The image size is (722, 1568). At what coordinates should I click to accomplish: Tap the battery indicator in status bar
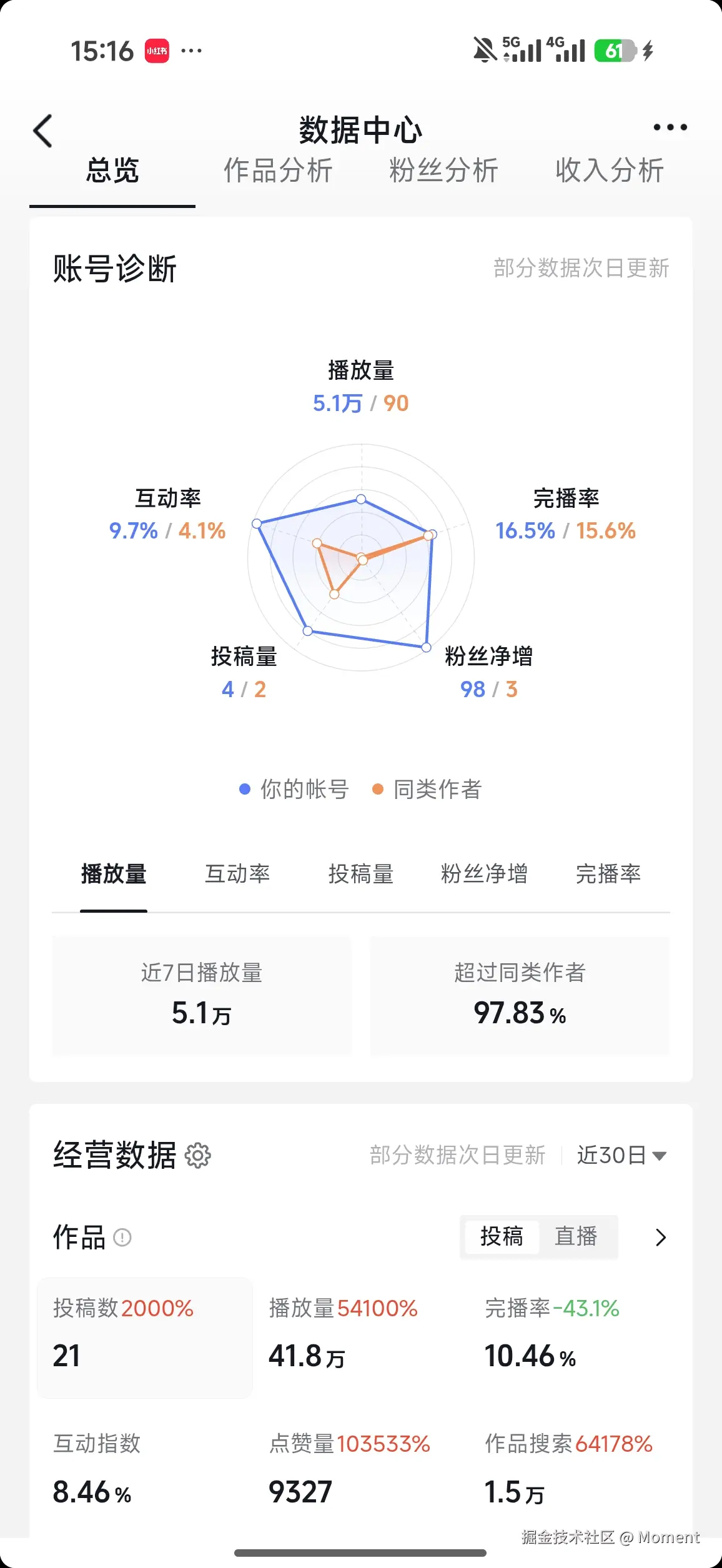click(x=615, y=49)
